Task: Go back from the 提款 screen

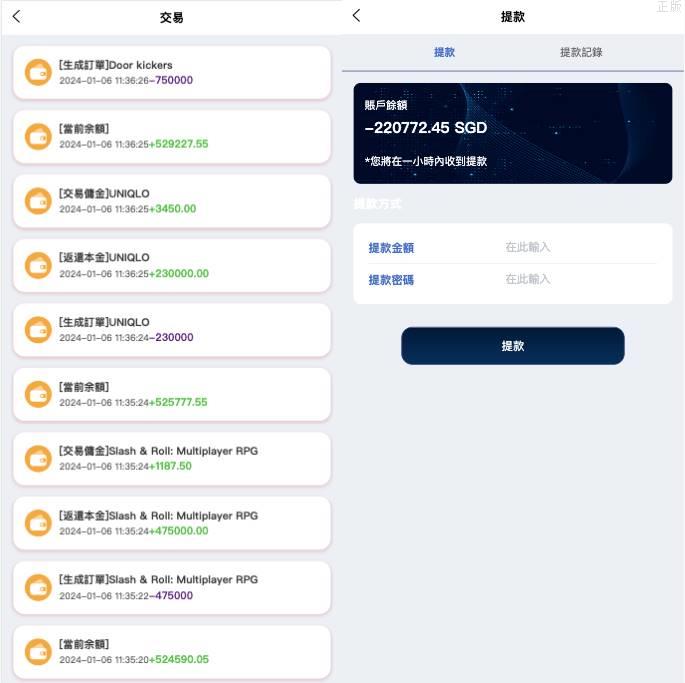Action: click(357, 16)
